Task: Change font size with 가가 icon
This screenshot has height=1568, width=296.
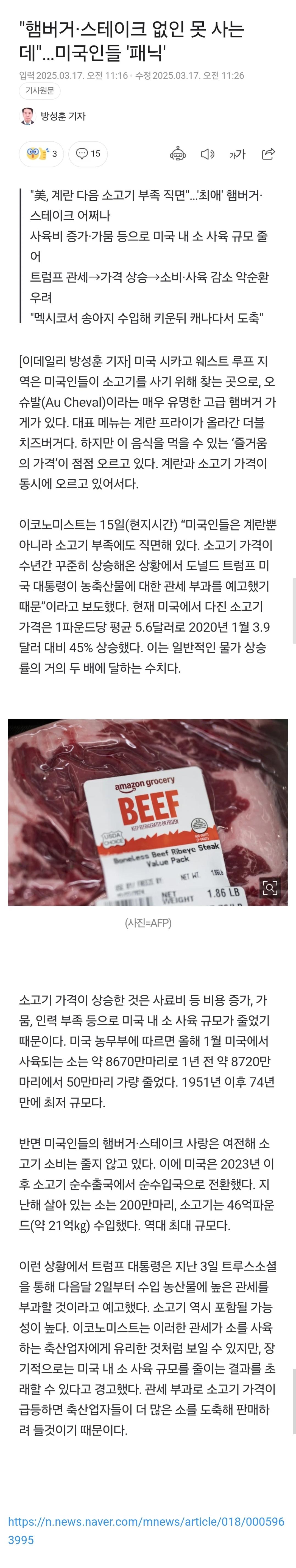Action: coord(237,154)
